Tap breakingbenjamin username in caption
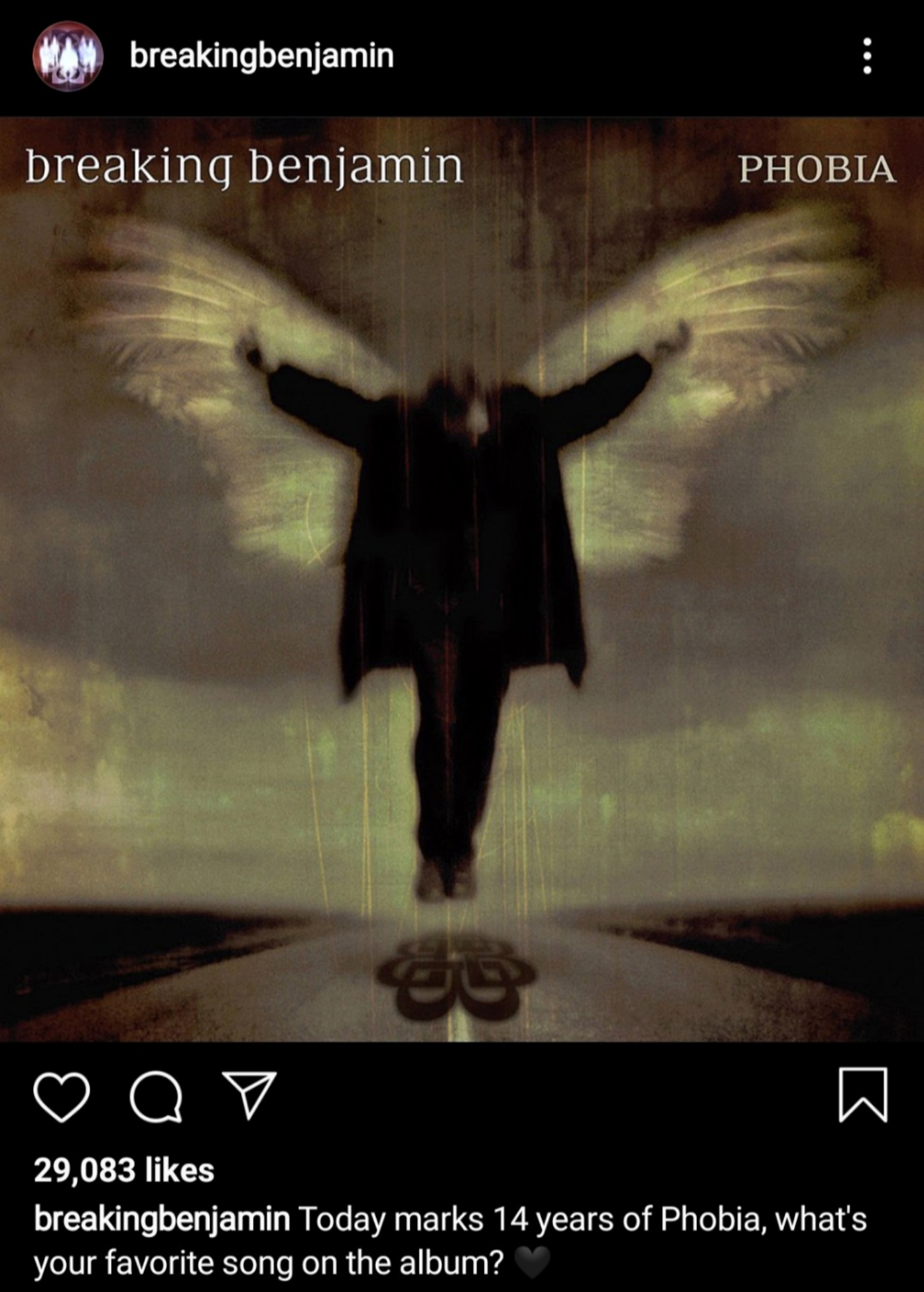 162,1219
